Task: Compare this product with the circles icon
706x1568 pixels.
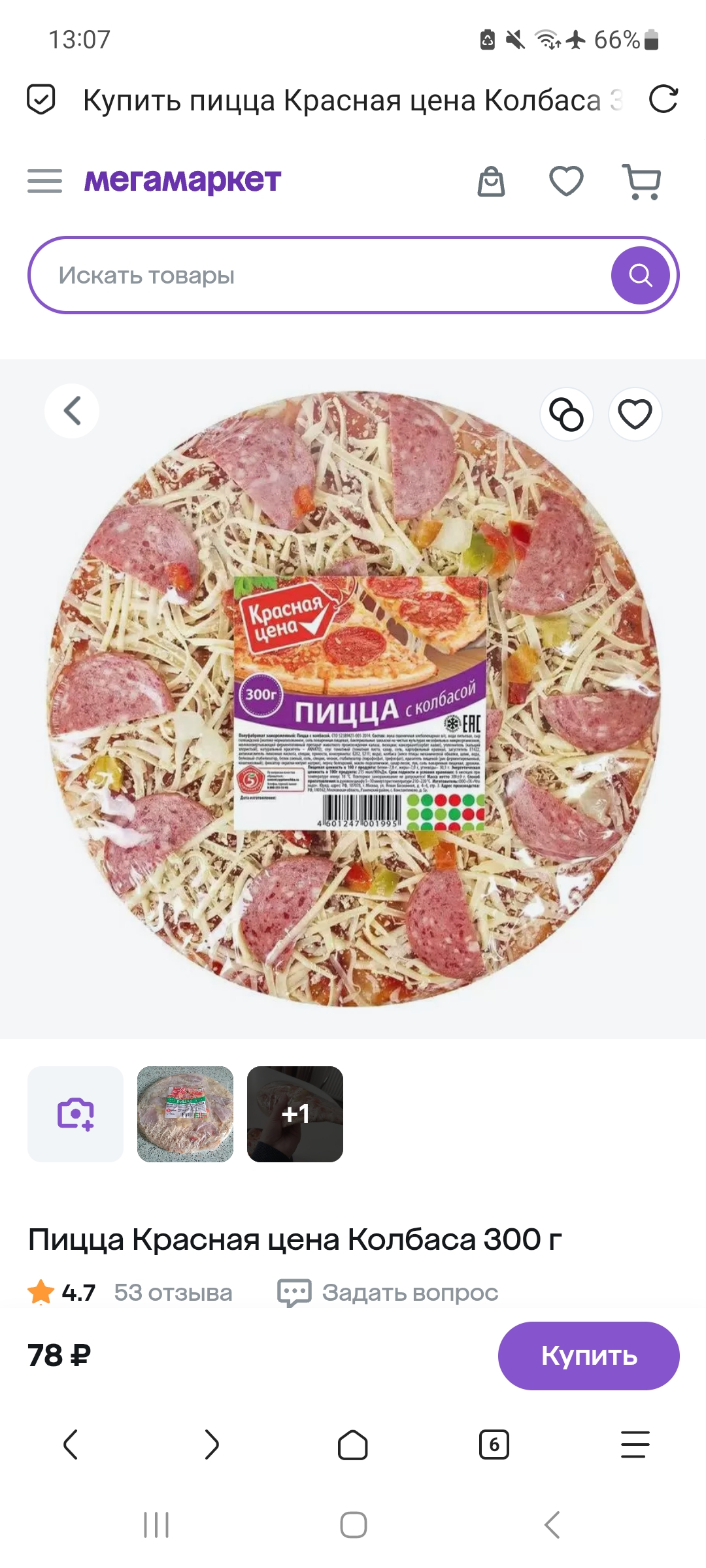Action: coord(566,414)
